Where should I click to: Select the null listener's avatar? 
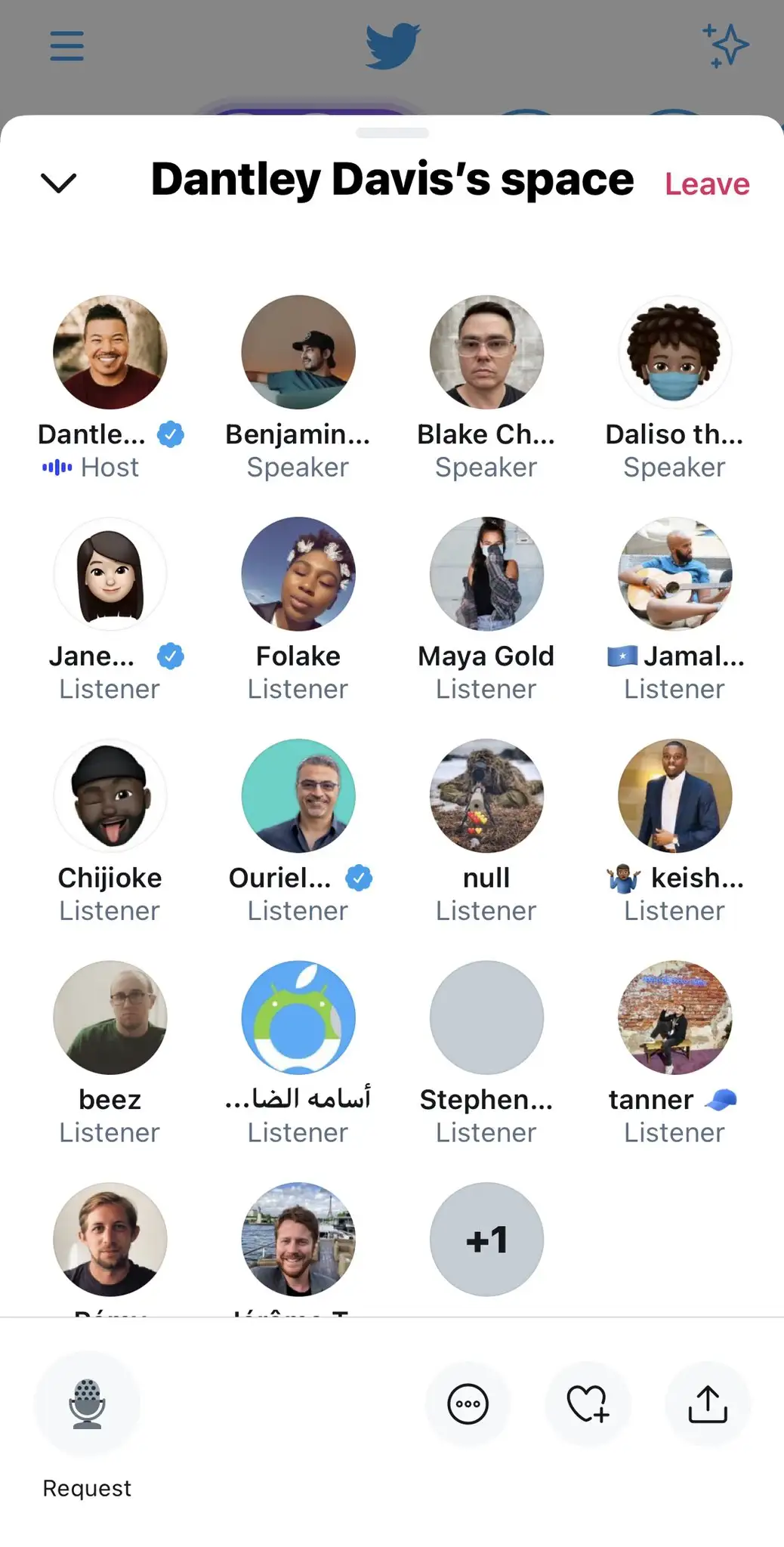click(x=486, y=795)
